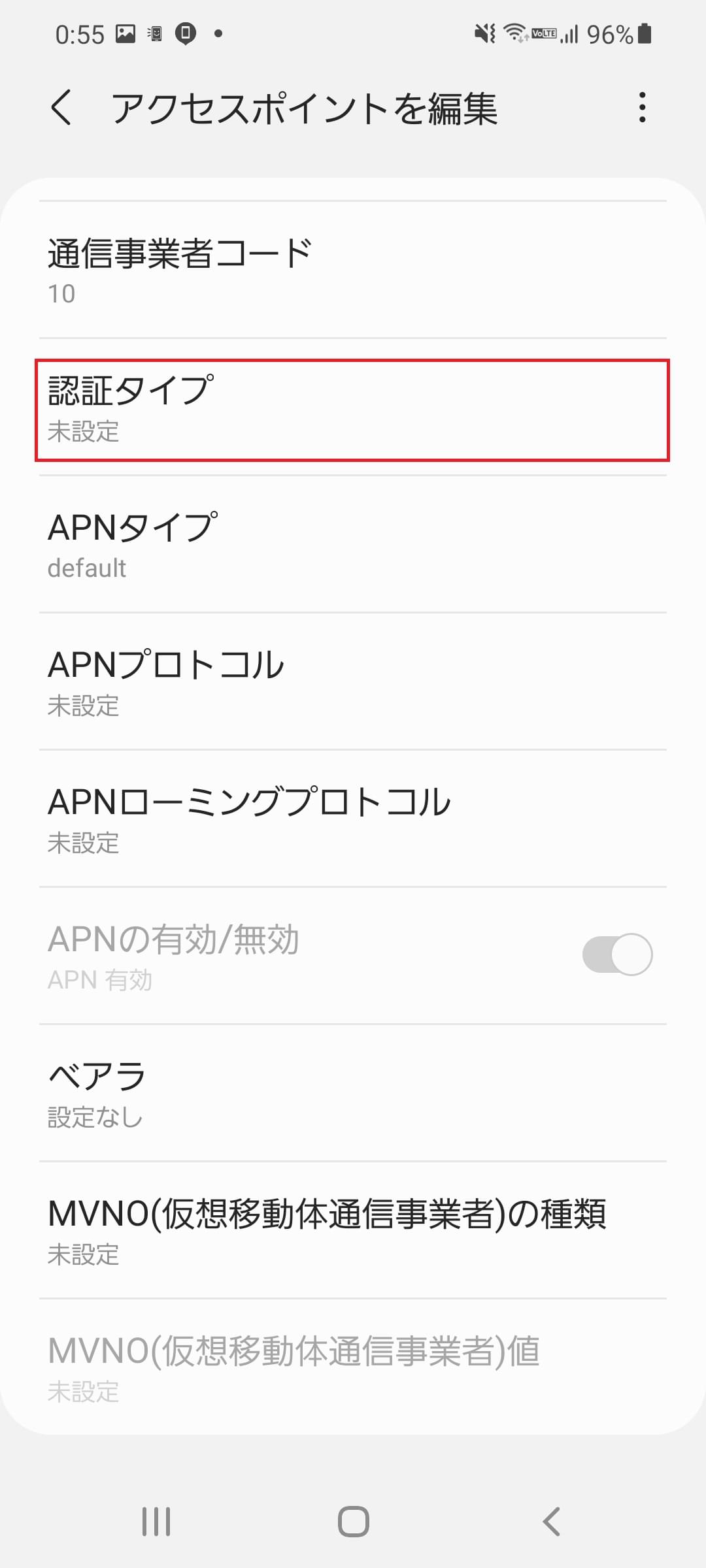The width and height of the screenshot is (706, 1568).
Task: Tap the navigation bar back button
Action: pyautogui.click(x=551, y=1519)
